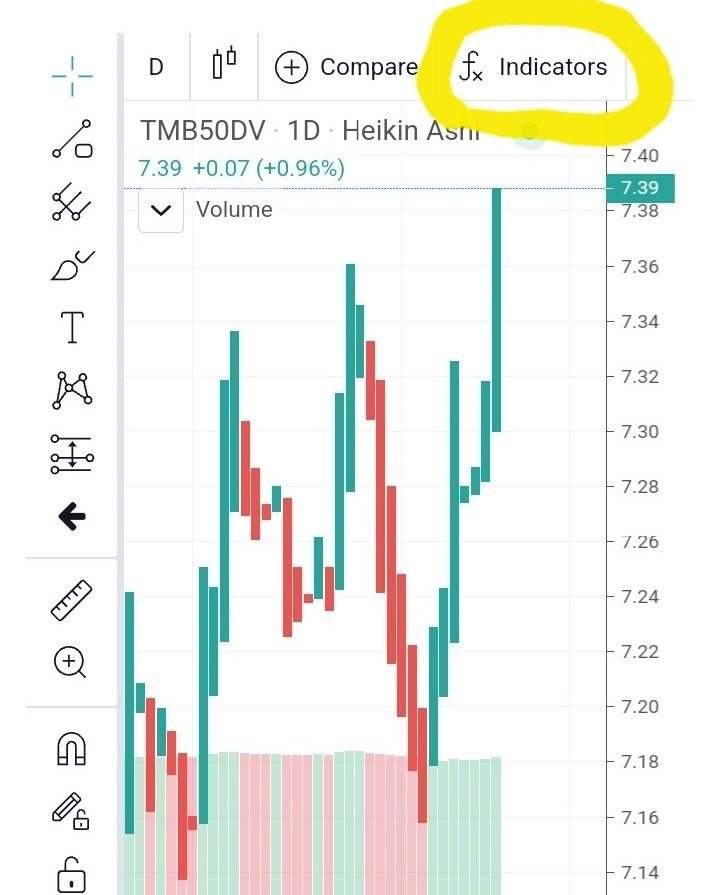Viewport: 716px width, 895px height.
Task: Change the D time interval
Action: tap(155, 68)
